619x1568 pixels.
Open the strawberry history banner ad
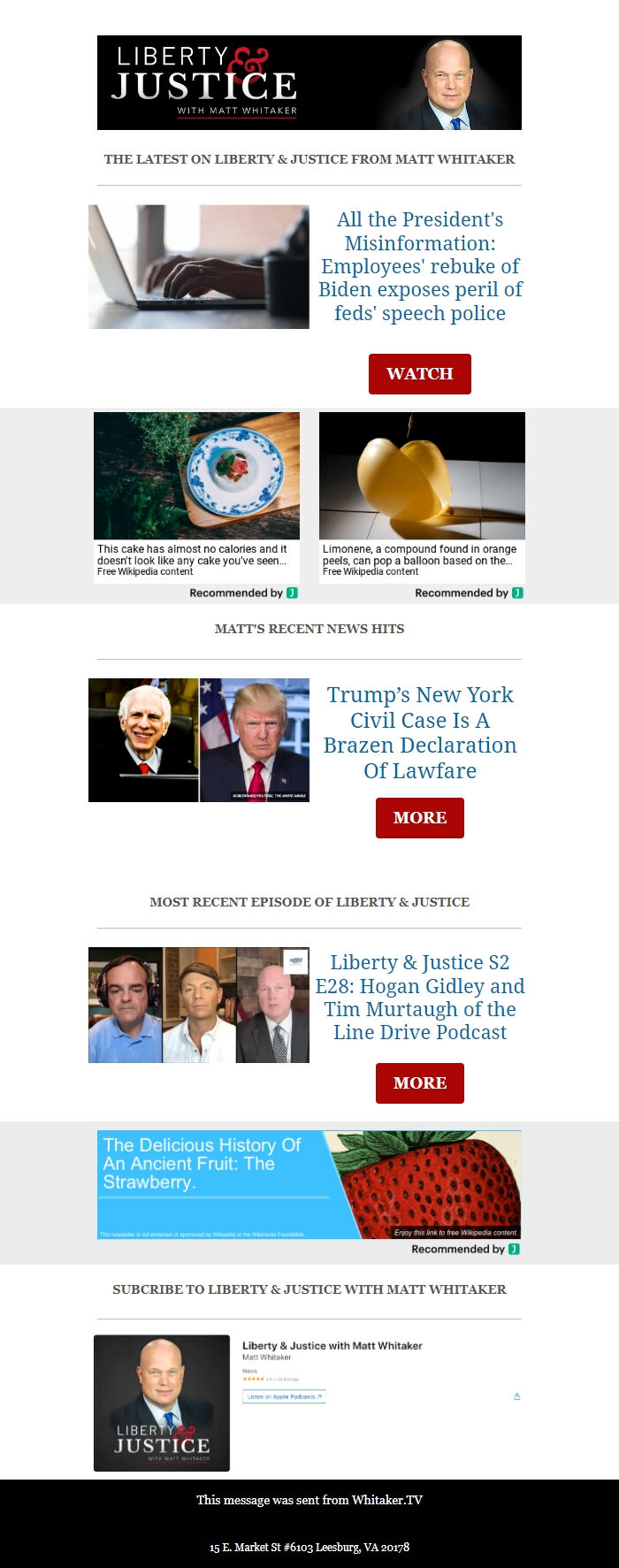click(x=309, y=1184)
